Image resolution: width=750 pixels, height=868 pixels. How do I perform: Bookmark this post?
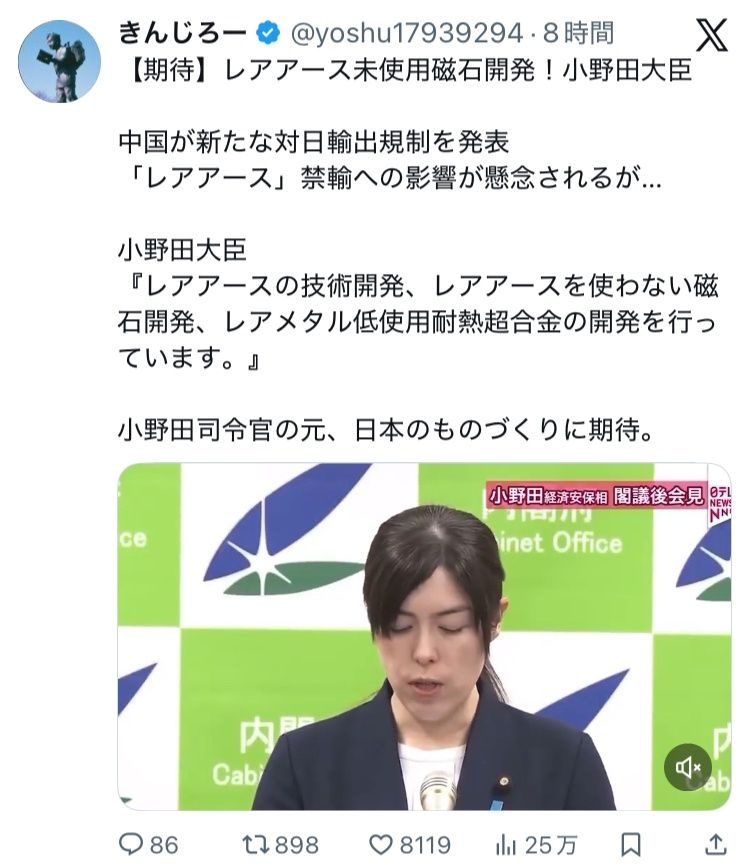[630, 845]
